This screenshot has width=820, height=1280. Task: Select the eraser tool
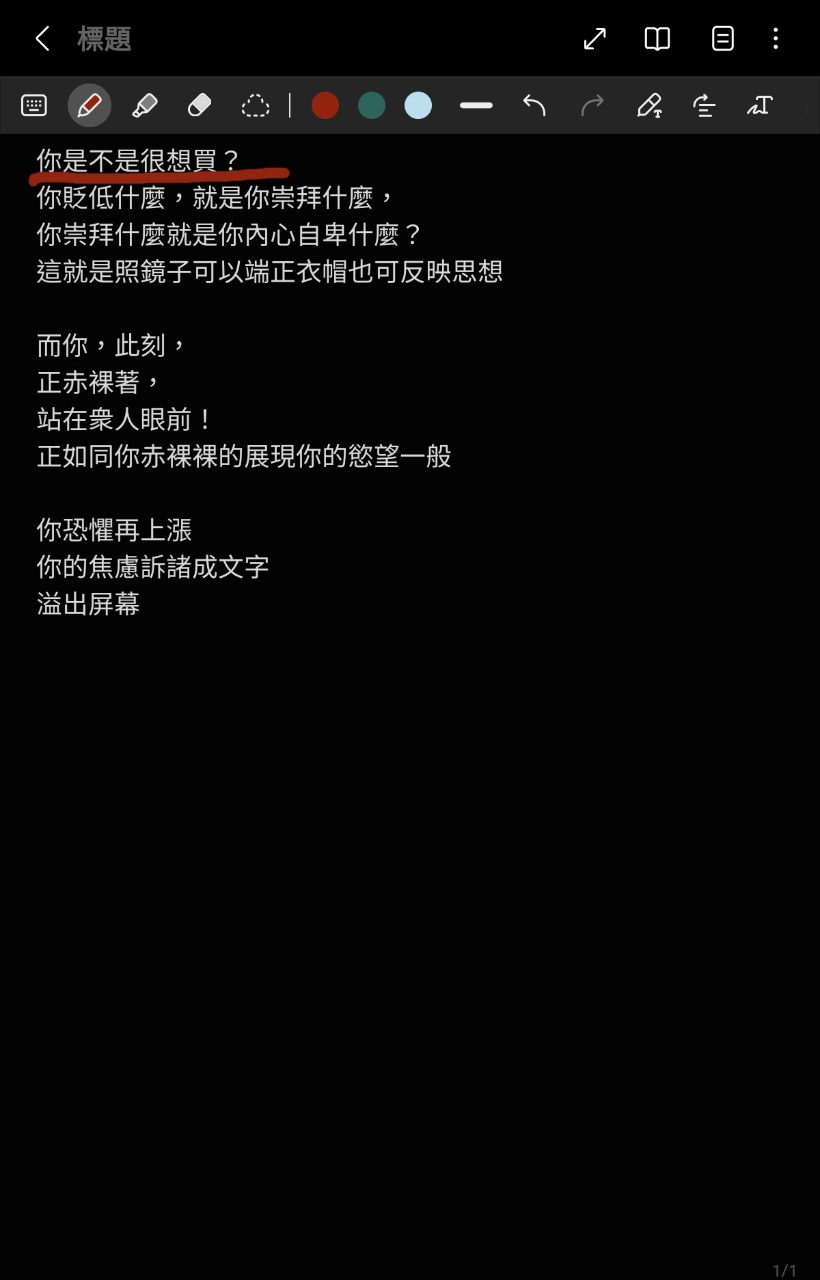(x=200, y=105)
